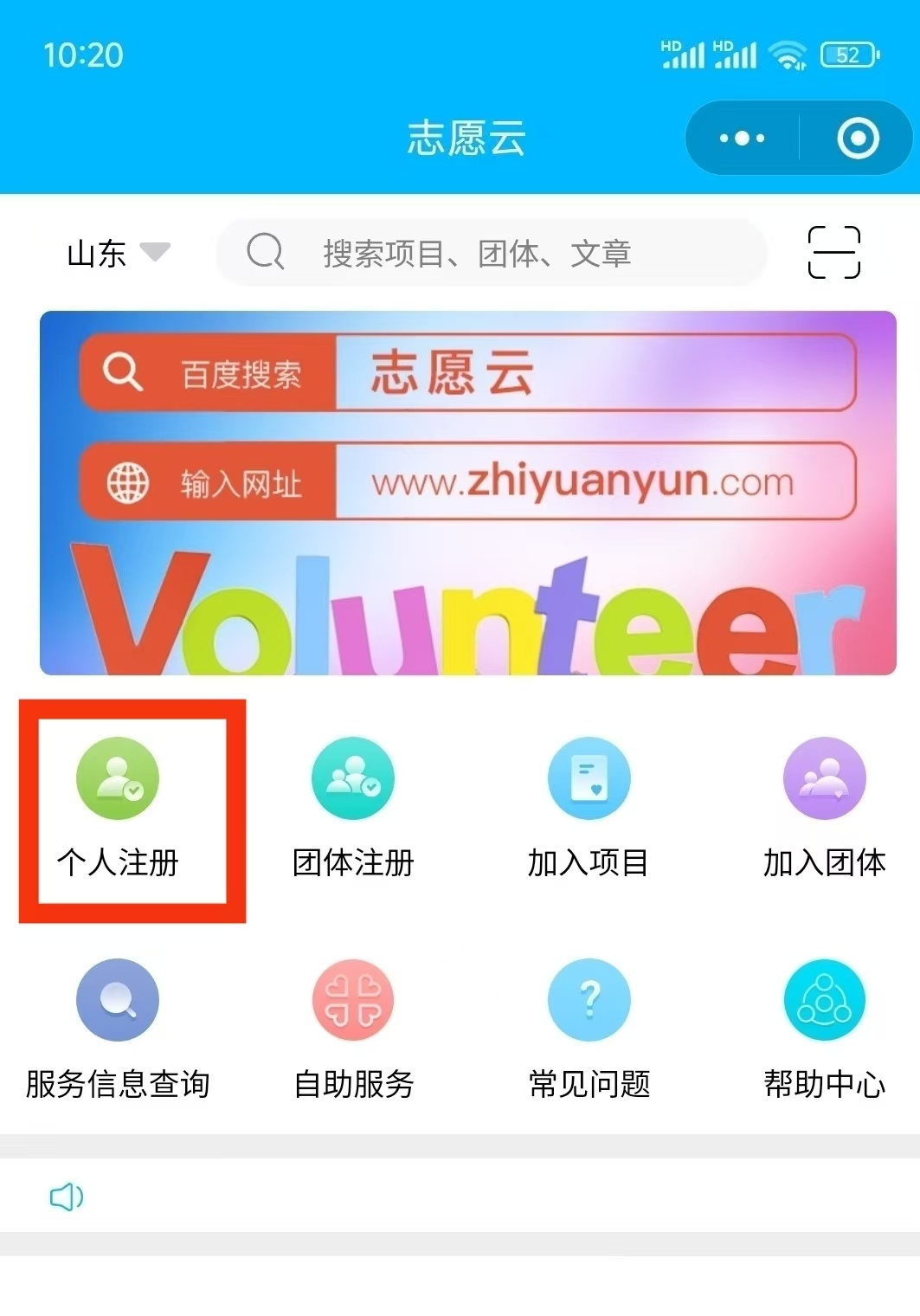
Task: Expand the 山东 region dropdown
Action: [118, 254]
